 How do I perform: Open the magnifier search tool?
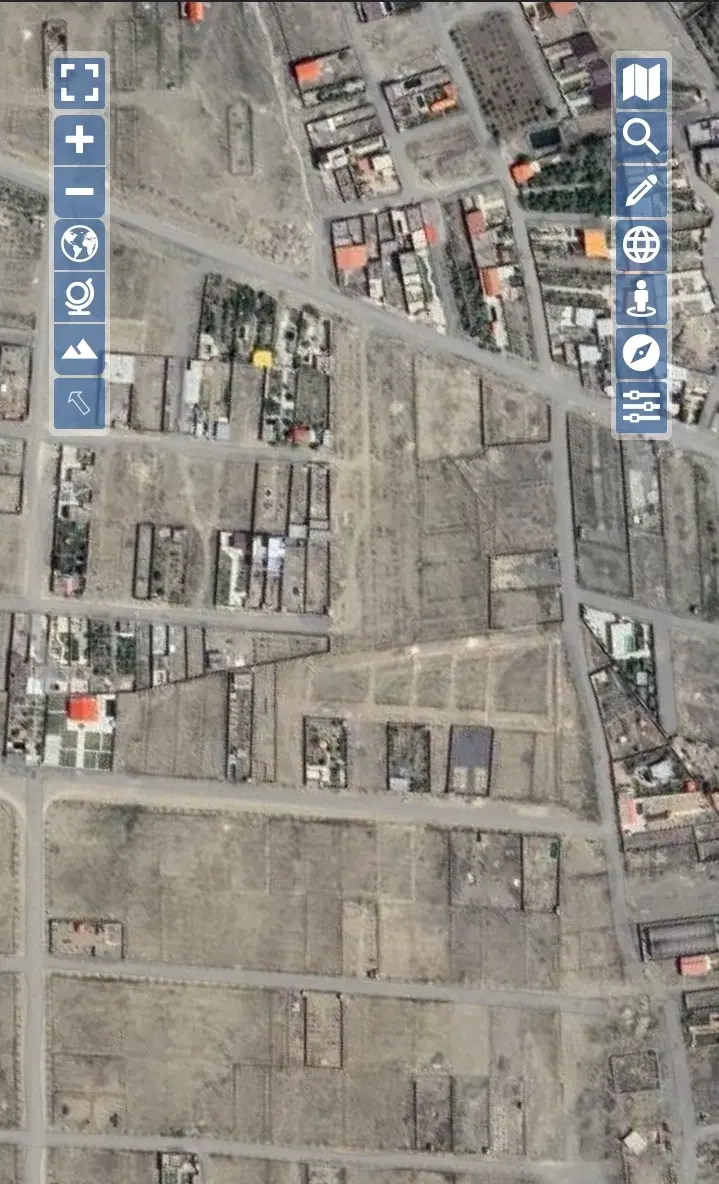click(x=641, y=137)
